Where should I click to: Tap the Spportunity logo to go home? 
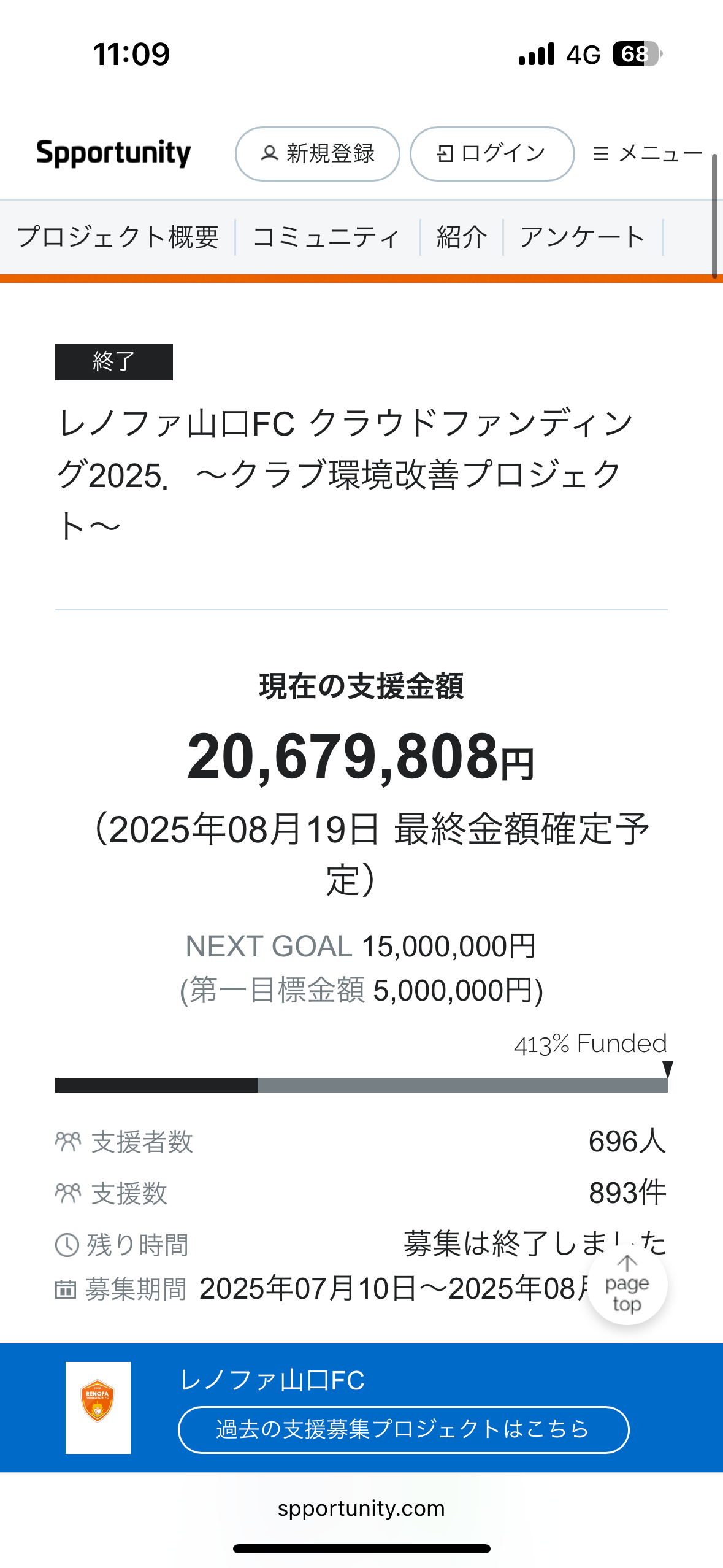[x=114, y=153]
